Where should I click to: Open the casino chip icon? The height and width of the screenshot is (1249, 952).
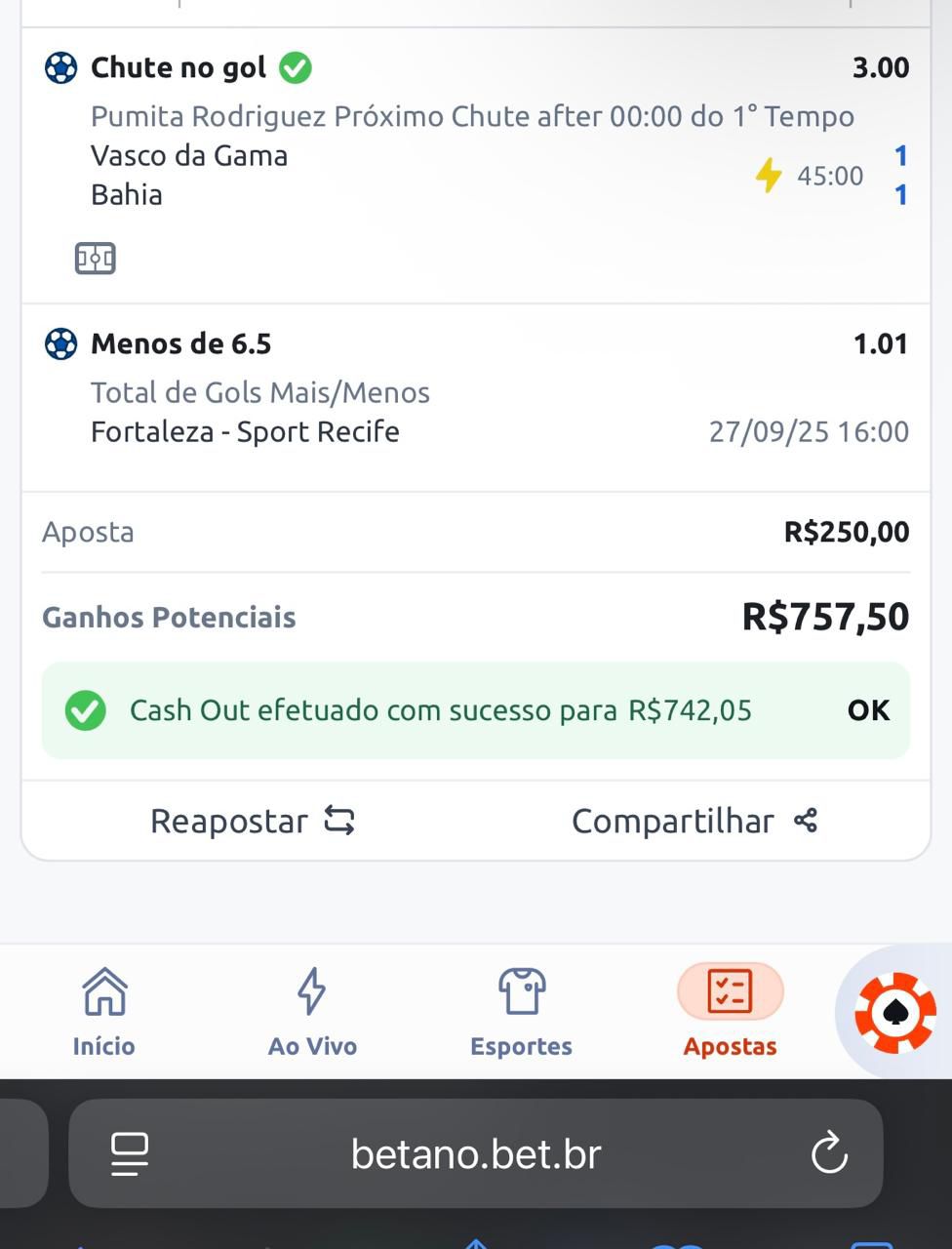(894, 1013)
